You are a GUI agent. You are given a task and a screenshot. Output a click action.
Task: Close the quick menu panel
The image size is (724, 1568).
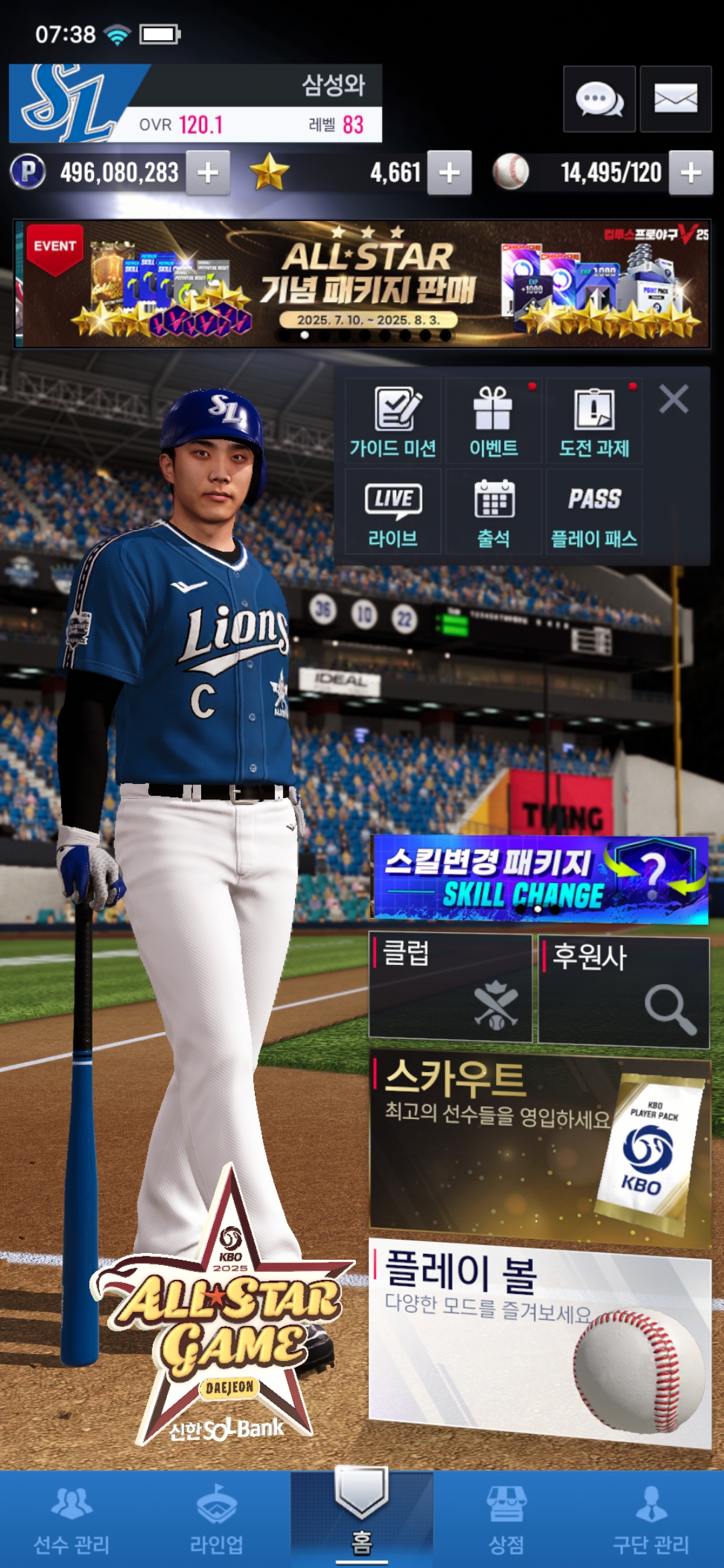coord(674,399)
